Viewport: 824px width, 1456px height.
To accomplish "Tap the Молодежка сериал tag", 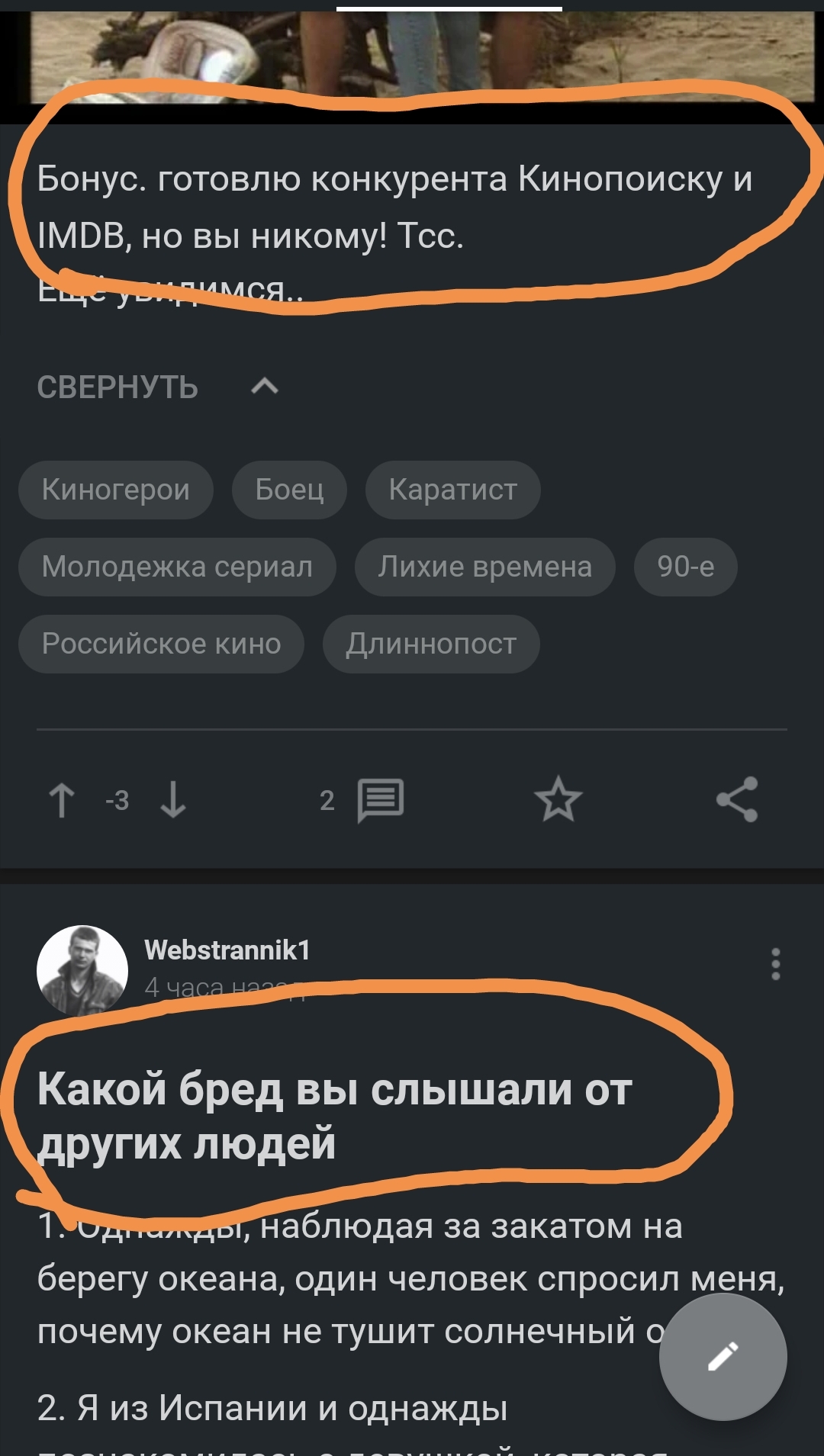I will (177, 567).
